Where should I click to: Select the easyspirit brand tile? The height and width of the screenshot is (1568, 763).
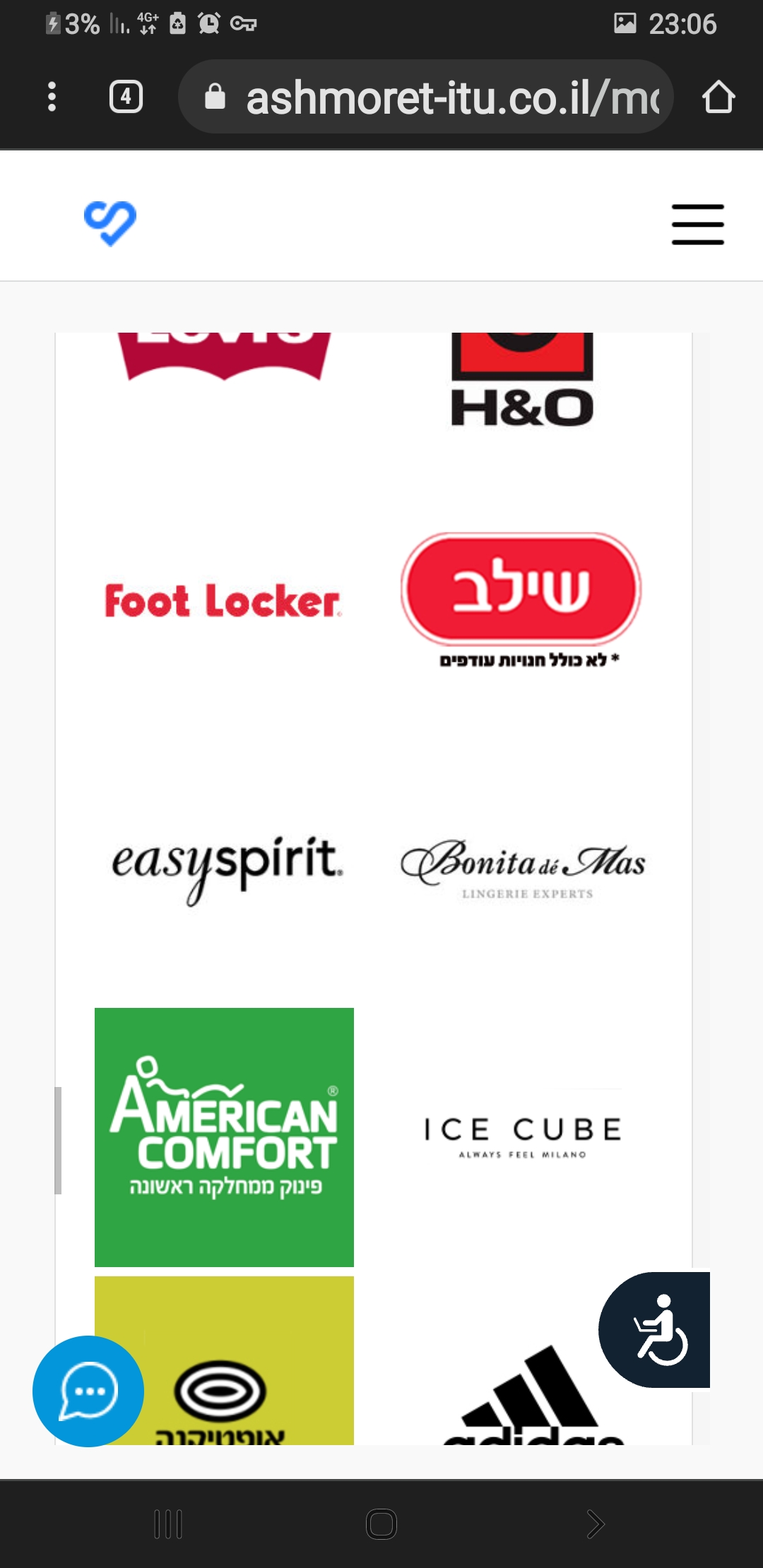coord(226,865)
